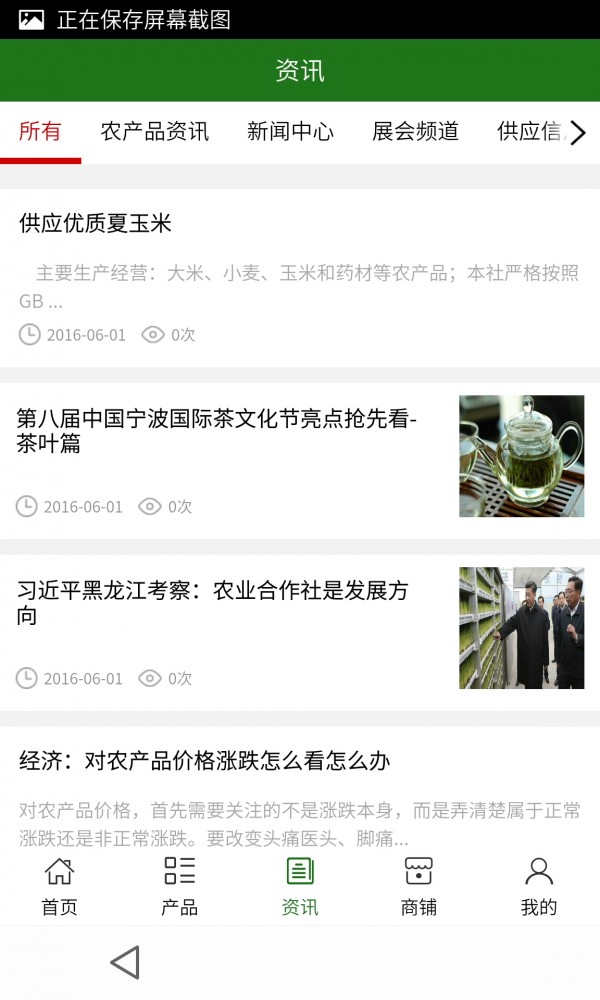This screenshot has width=600, height=1000.
Task: Tap the 资讯 bottom navigation item
Action: point(299,886)
